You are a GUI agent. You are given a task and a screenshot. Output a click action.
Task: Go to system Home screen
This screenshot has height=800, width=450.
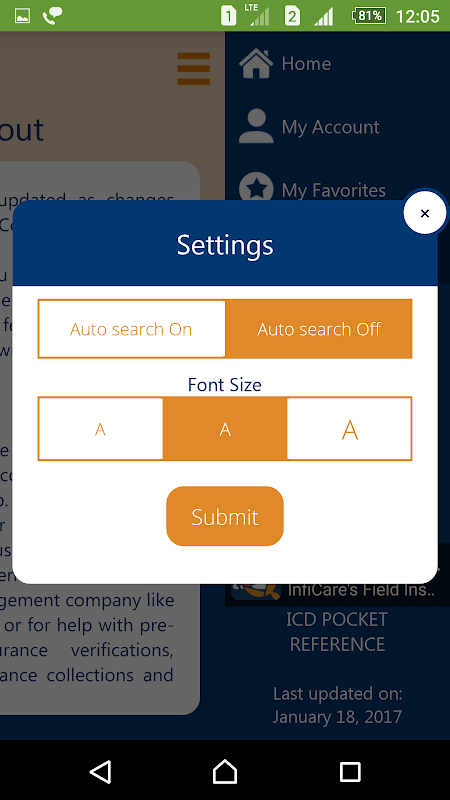pos(225,771)
